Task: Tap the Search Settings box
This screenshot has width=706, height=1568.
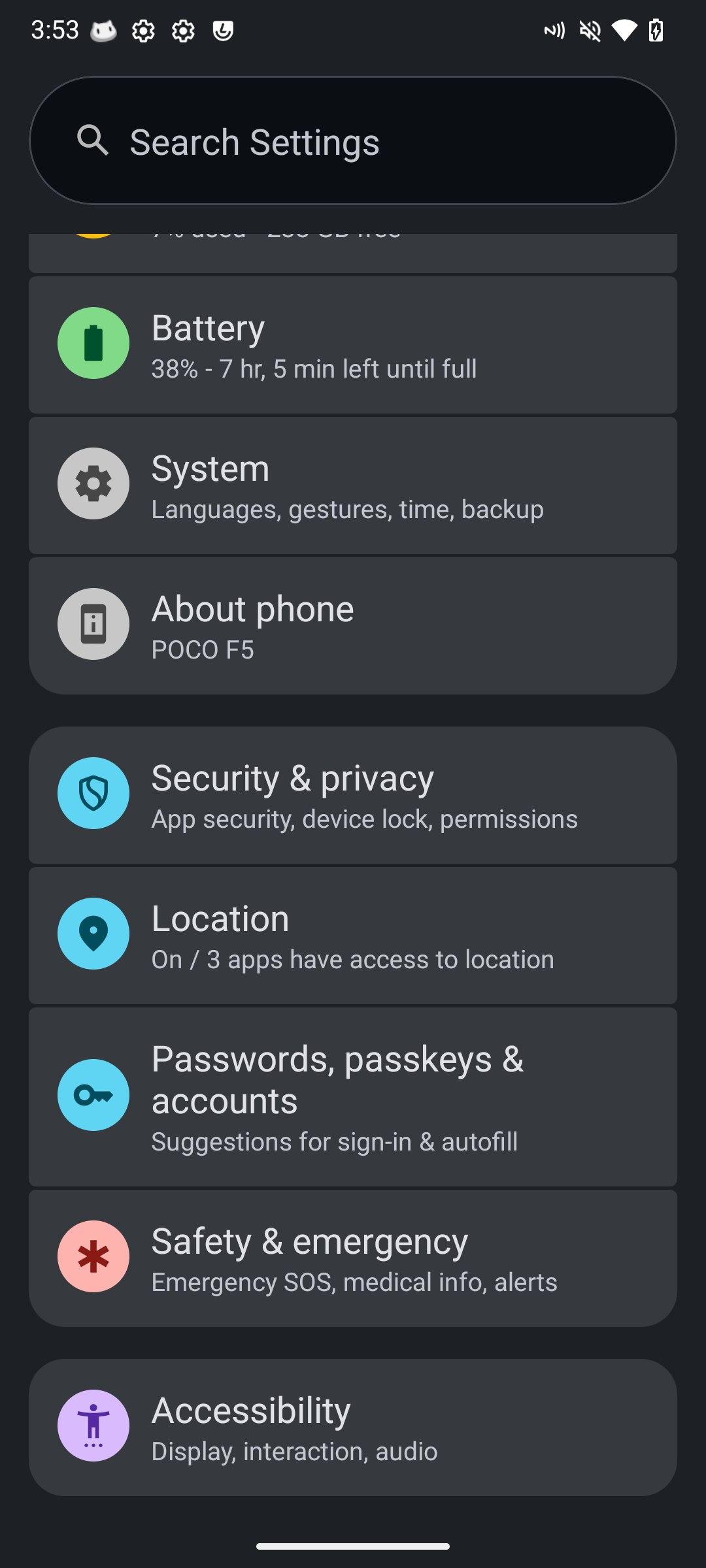Action: point(353,140)
